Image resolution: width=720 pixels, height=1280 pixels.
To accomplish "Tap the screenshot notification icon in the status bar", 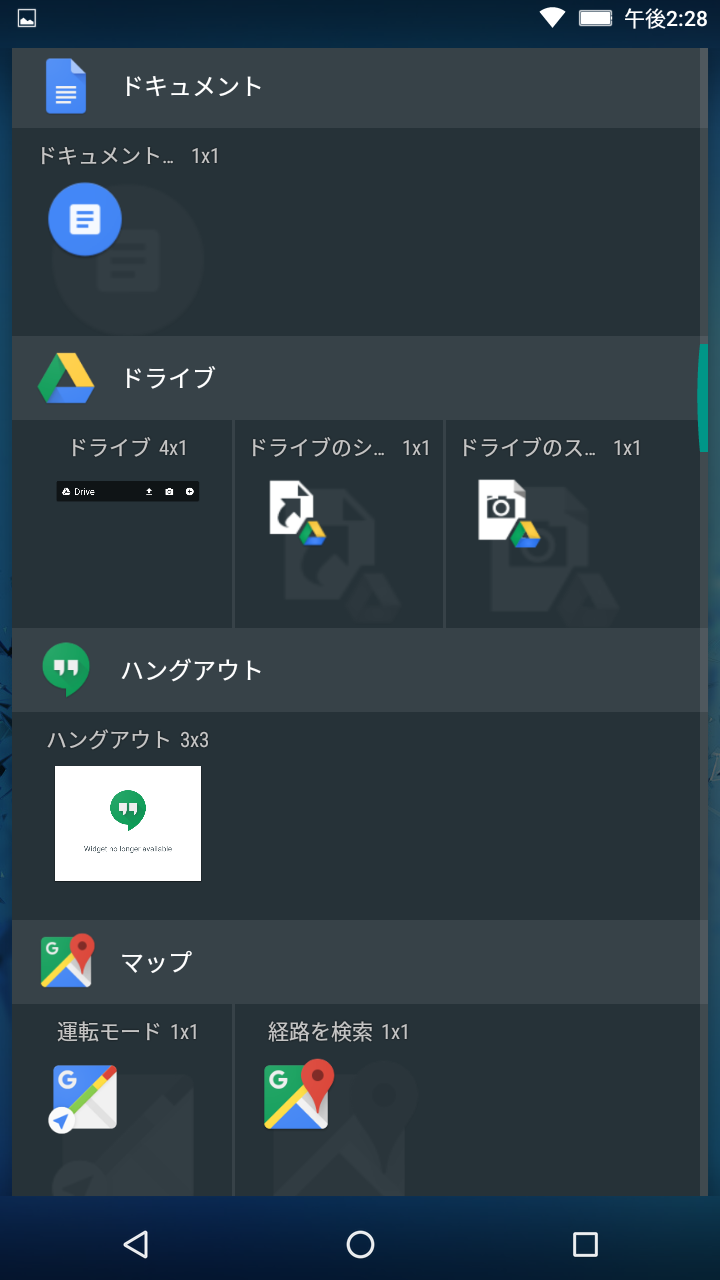I will [25, 16].
